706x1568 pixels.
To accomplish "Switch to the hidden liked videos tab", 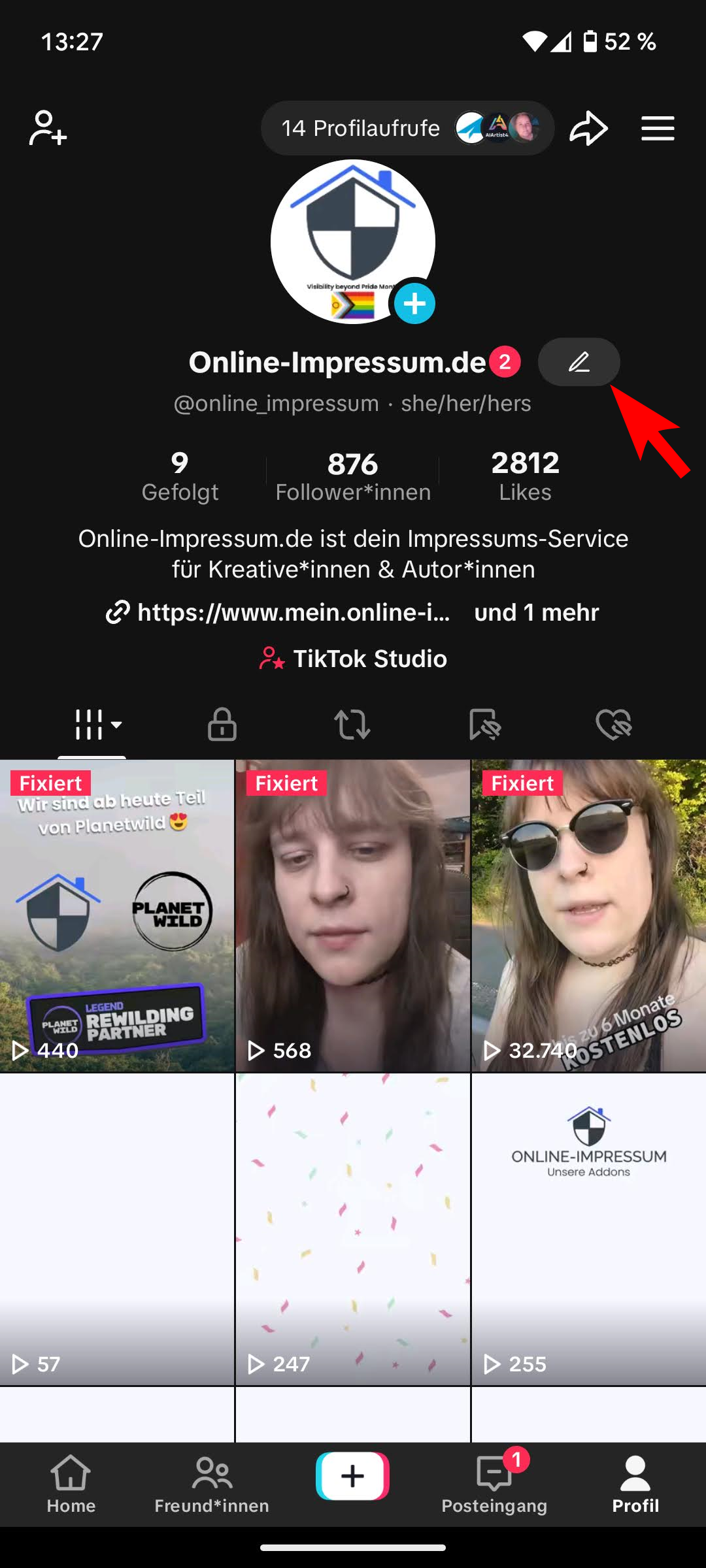I will pos(614,725).
